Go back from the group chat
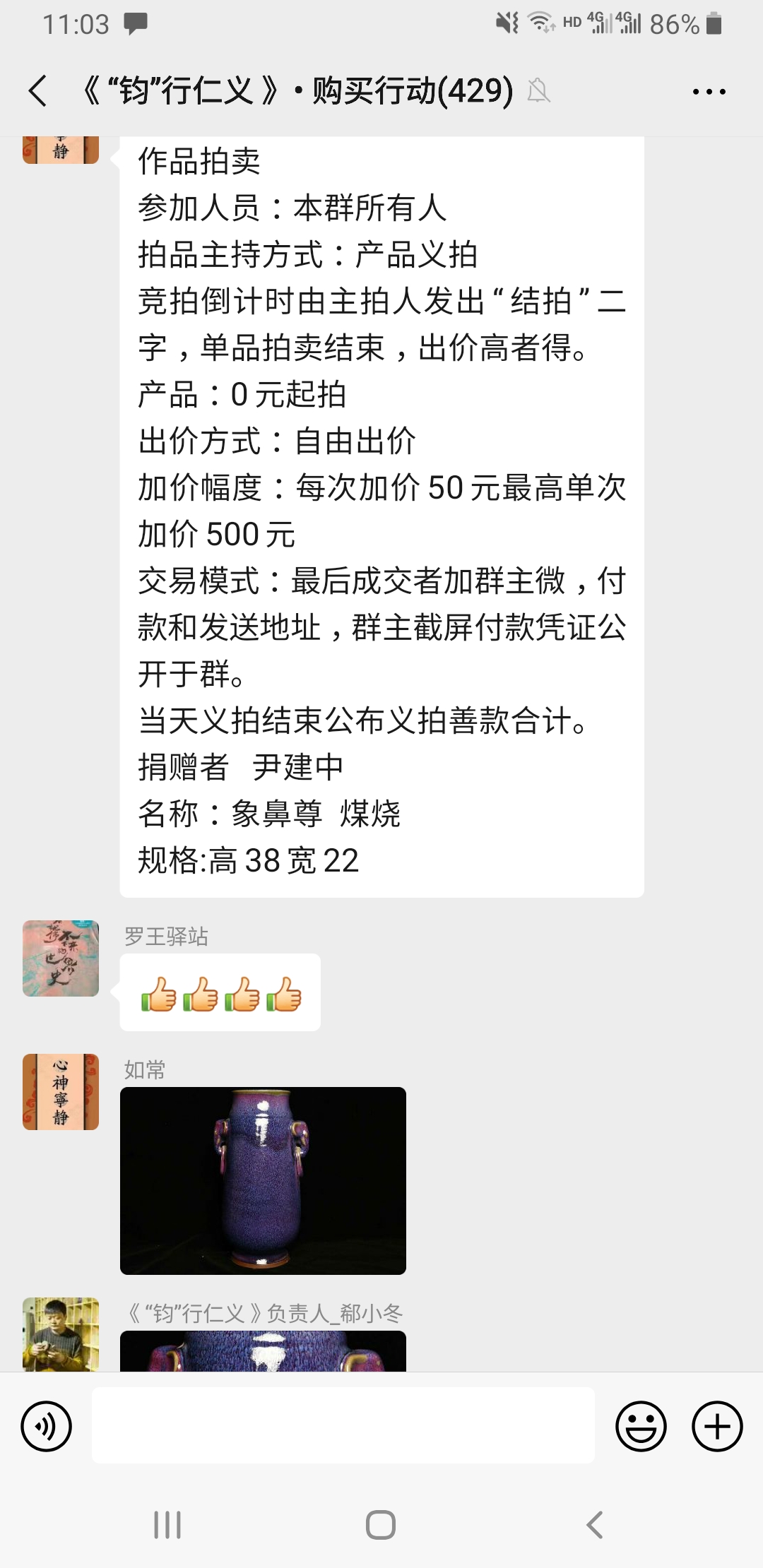This screenshot has width=763, height=1568. point(38,91)
